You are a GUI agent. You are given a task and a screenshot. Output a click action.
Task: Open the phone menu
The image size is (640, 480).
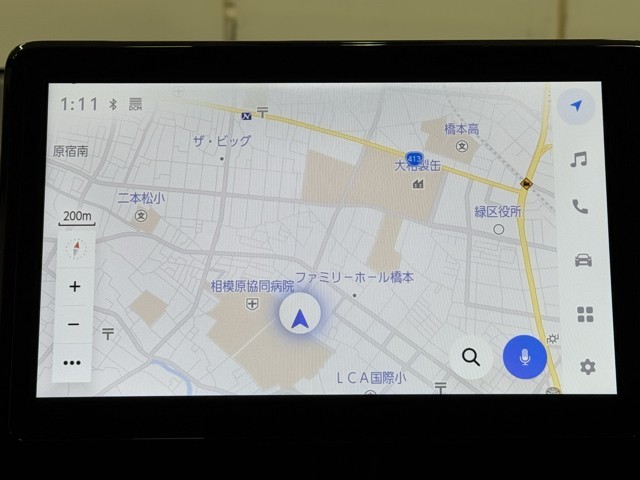(580, 207)
